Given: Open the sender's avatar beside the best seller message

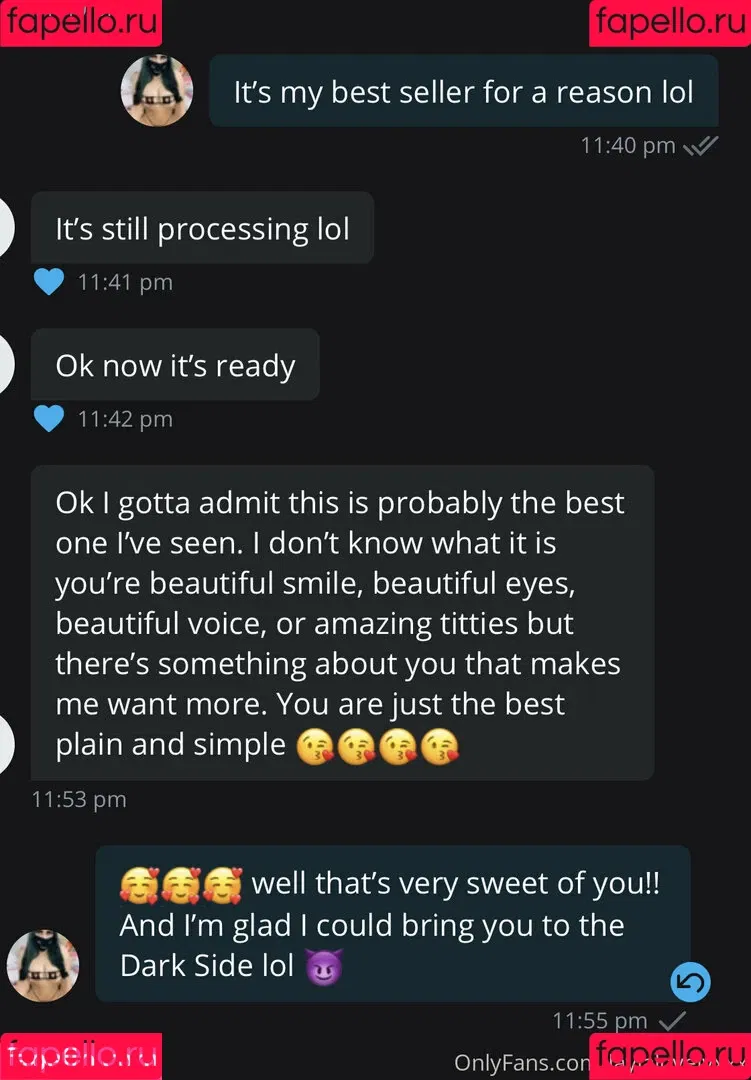Looking at the screenshot, I should click(156, 91).
